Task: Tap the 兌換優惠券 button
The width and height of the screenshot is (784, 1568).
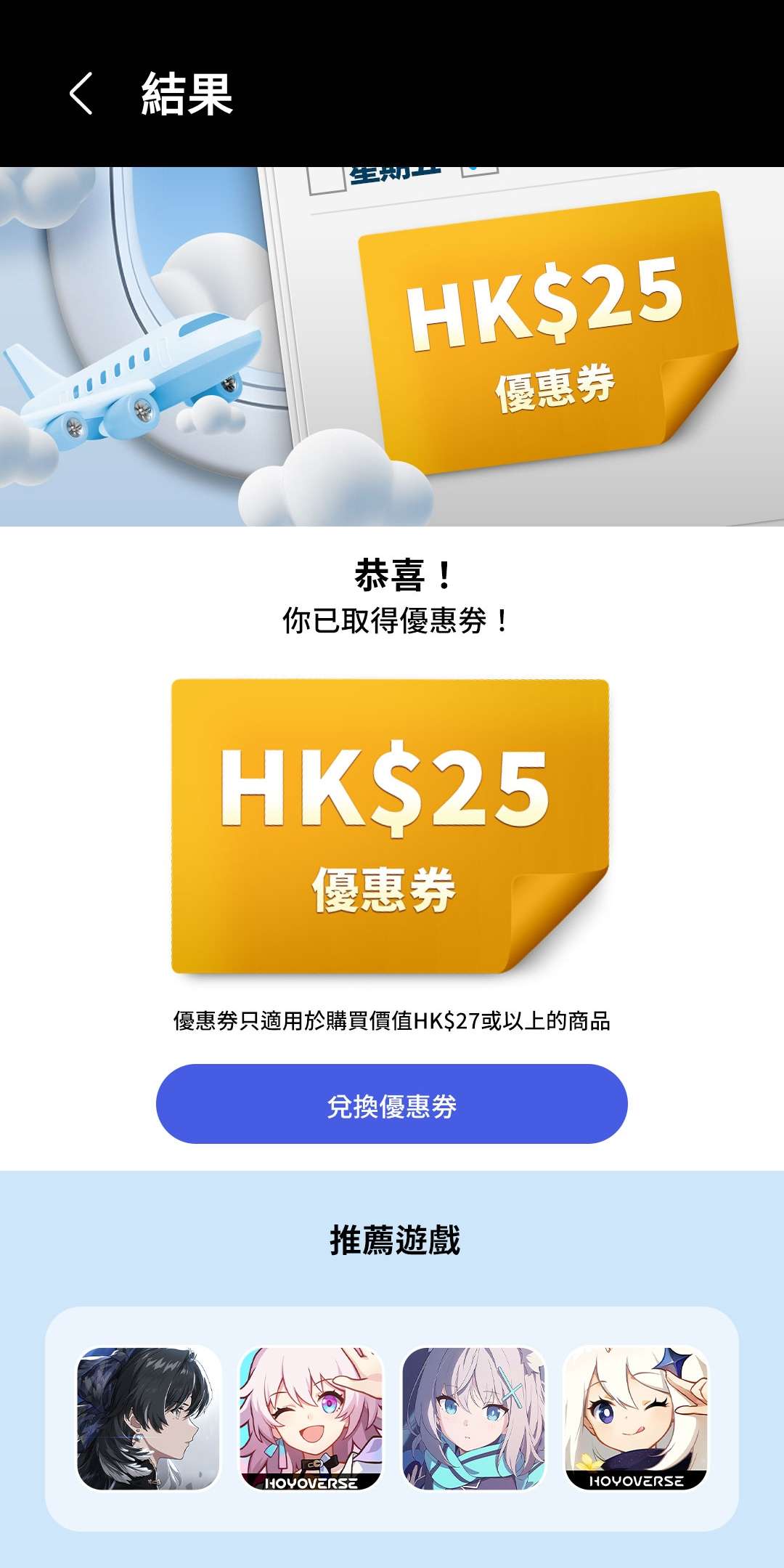Action: (x=391, y=1104)
